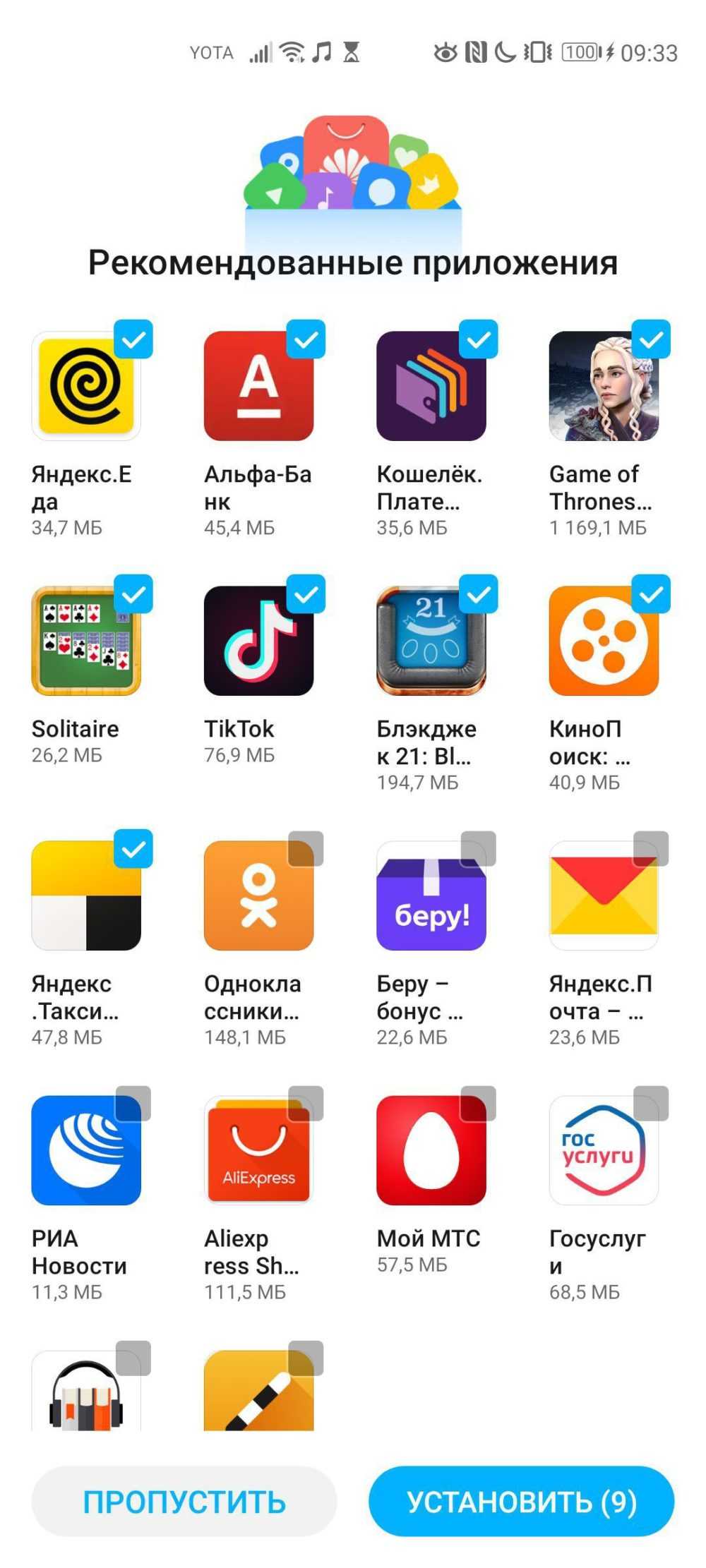This screenshot has width=706, height=1568.
Task: Check РИА Новости app
Action: point(133,1104)
